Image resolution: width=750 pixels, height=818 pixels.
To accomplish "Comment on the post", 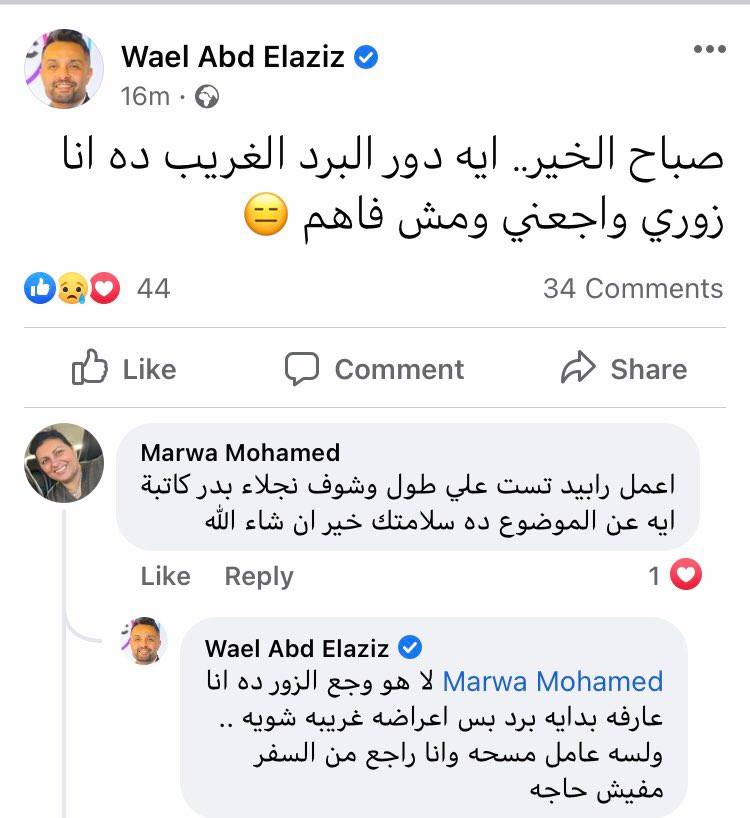I will 375,369.
